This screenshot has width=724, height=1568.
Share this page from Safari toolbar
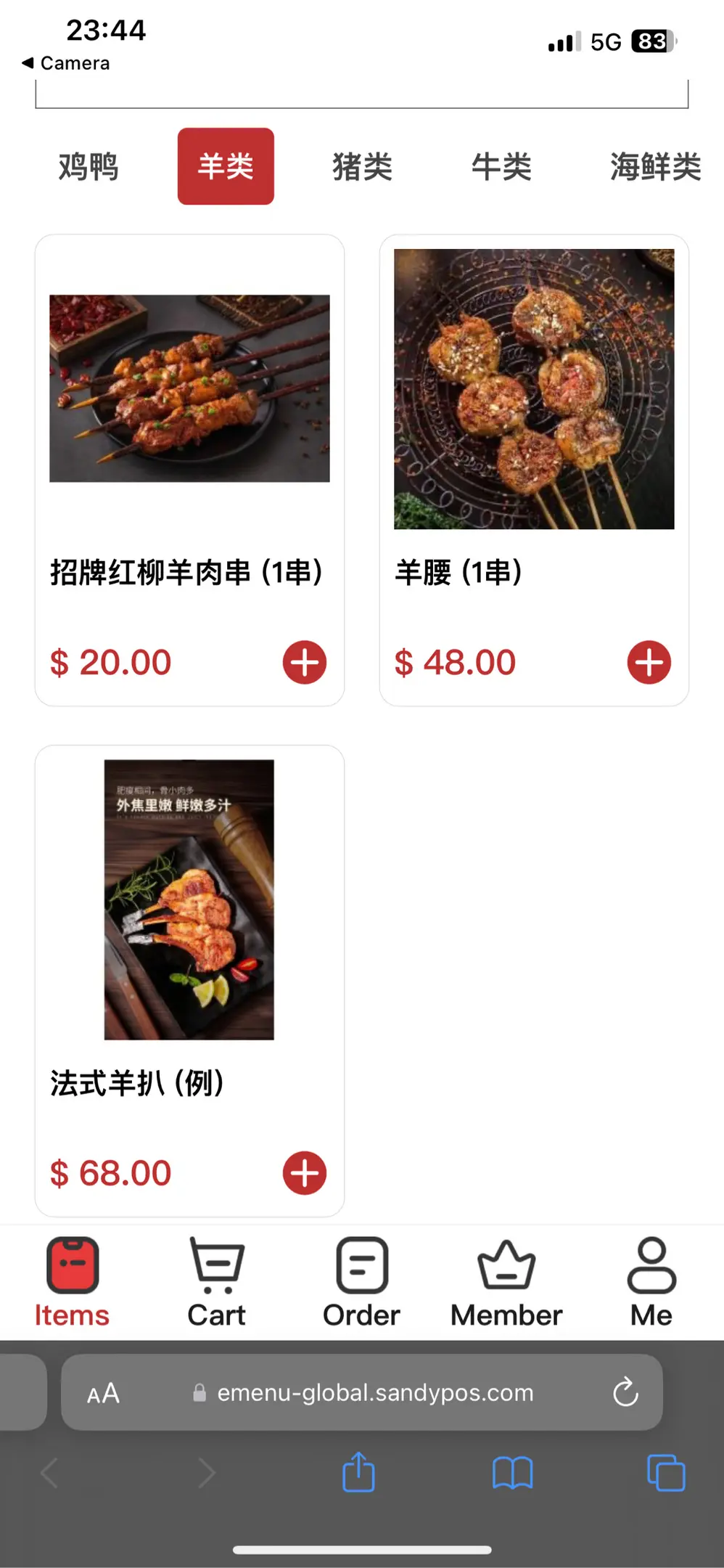click(x=358, y=1473)
